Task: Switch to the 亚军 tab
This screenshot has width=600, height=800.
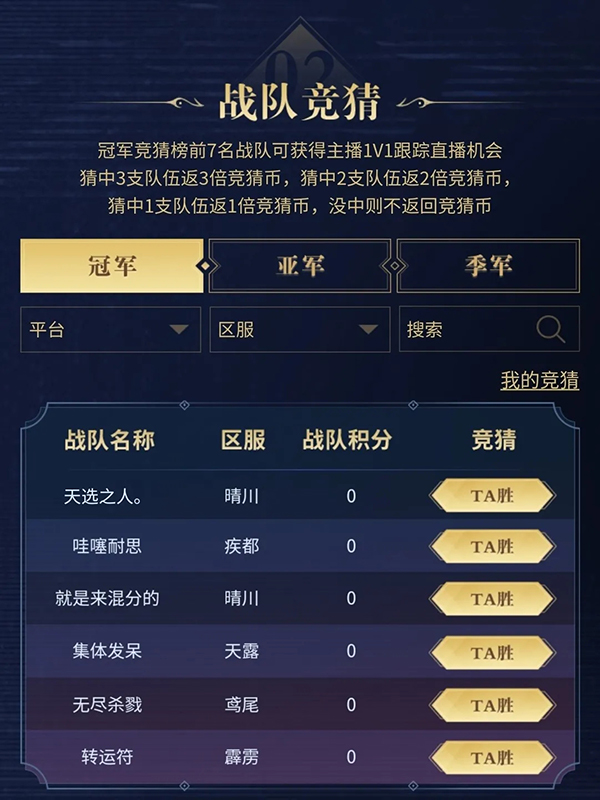Action: tap(300, 266)
